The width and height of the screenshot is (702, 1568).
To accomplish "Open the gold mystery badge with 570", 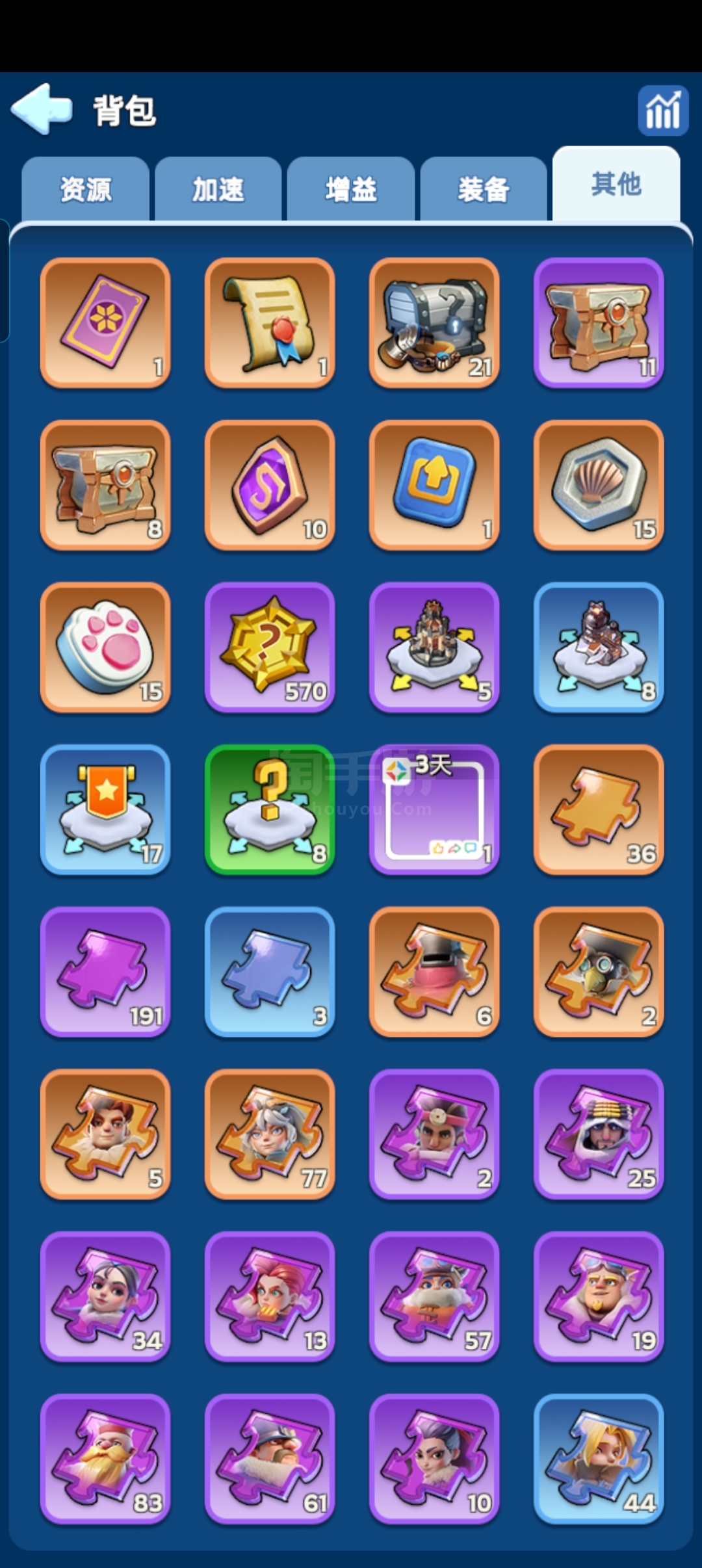I will (x=270, y=647).
